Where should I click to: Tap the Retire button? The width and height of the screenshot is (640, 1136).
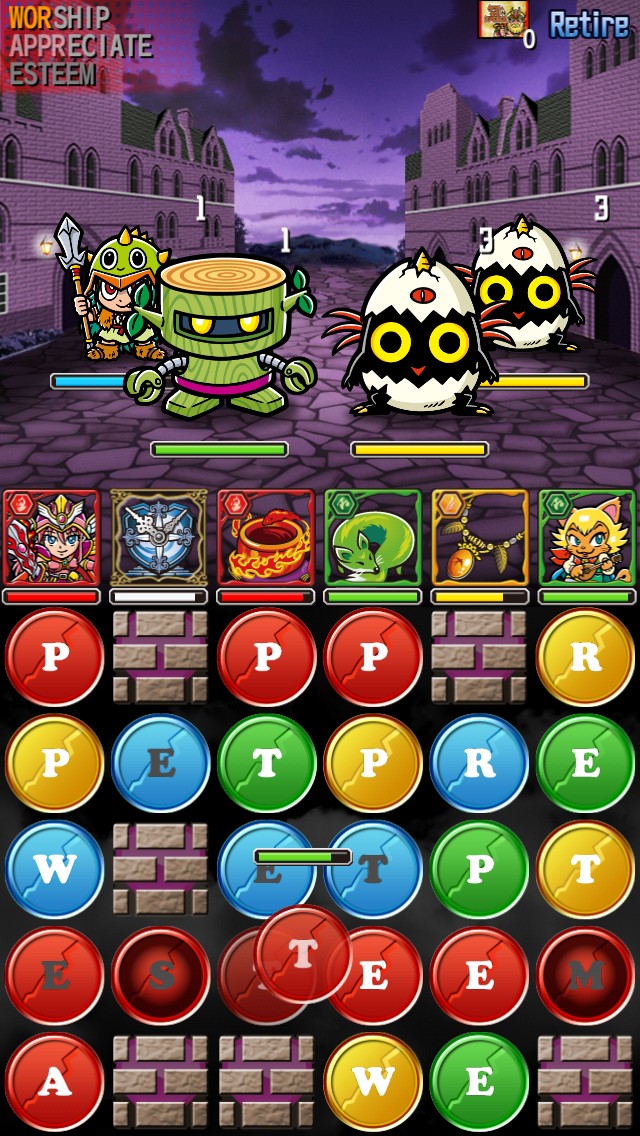pyautogui.click(x=589, y=24)
